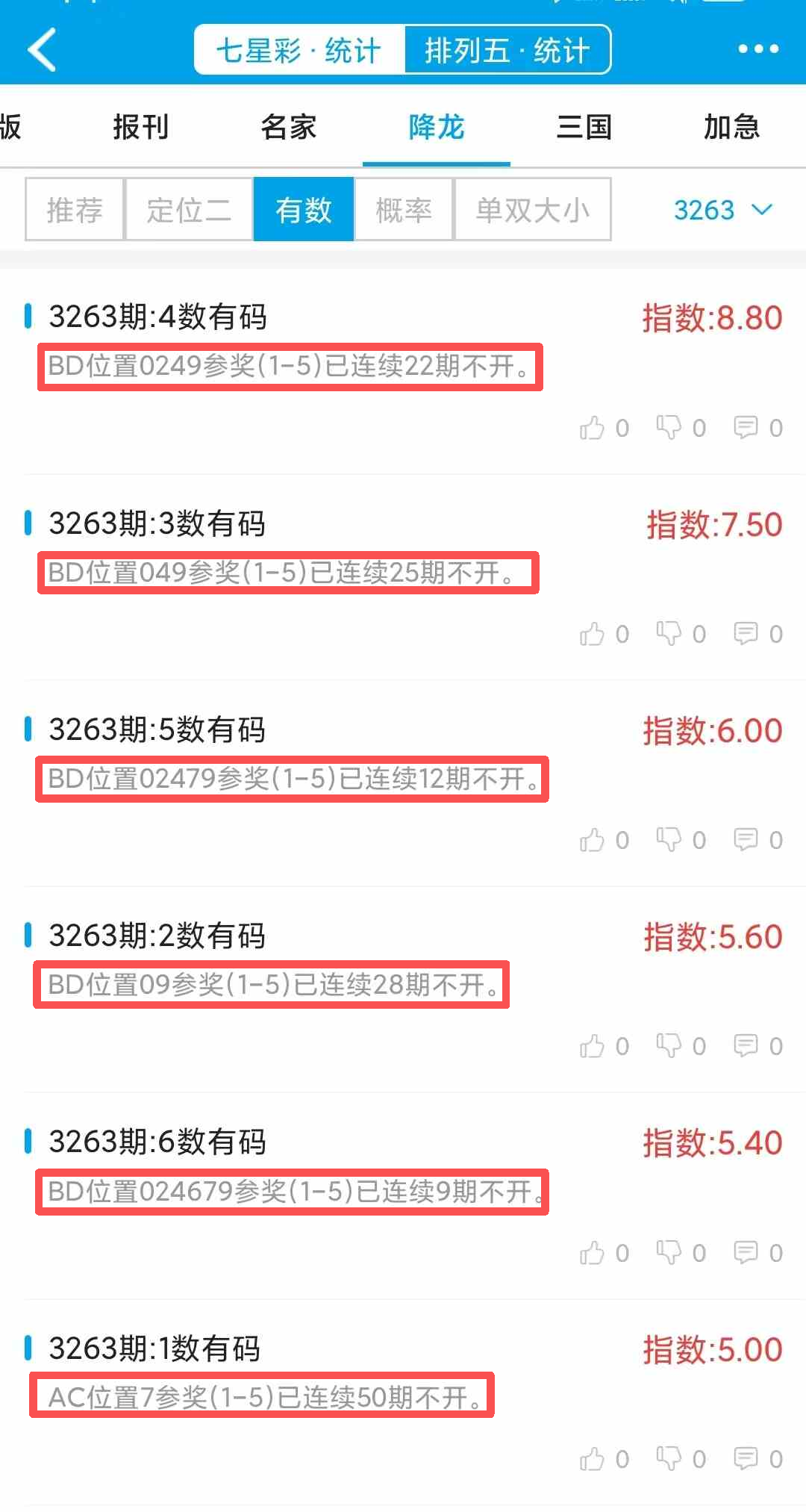Screen dimensions: 806x1512
Task: Switch to the 加急 tab
Action: click(731, 127)
